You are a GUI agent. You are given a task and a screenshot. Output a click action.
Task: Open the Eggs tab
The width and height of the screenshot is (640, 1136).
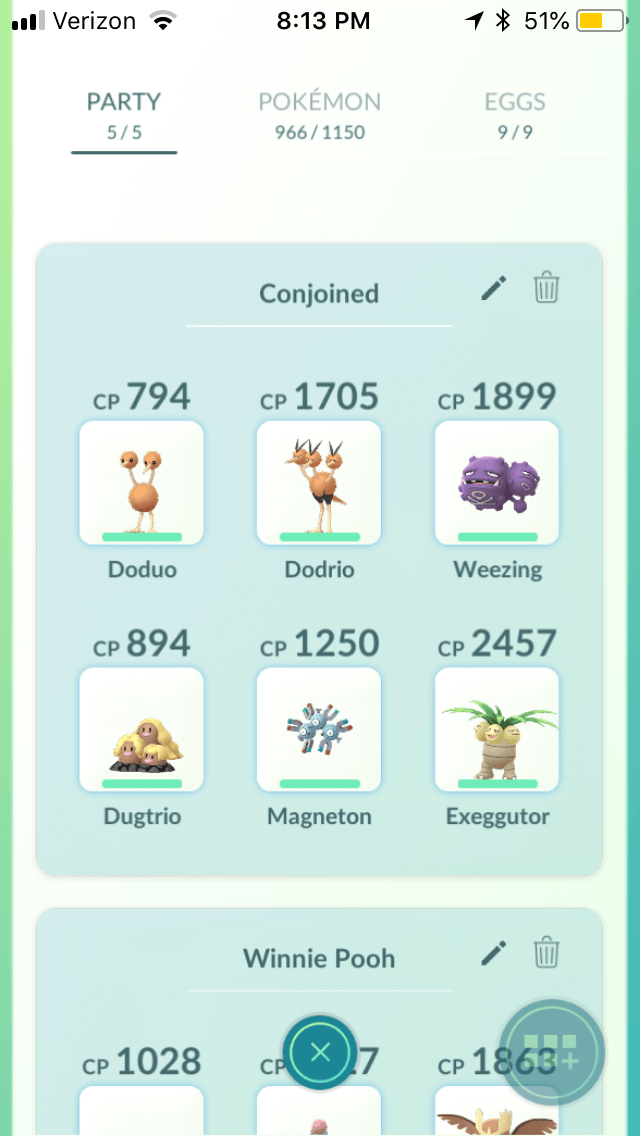(x=515, y=115)
